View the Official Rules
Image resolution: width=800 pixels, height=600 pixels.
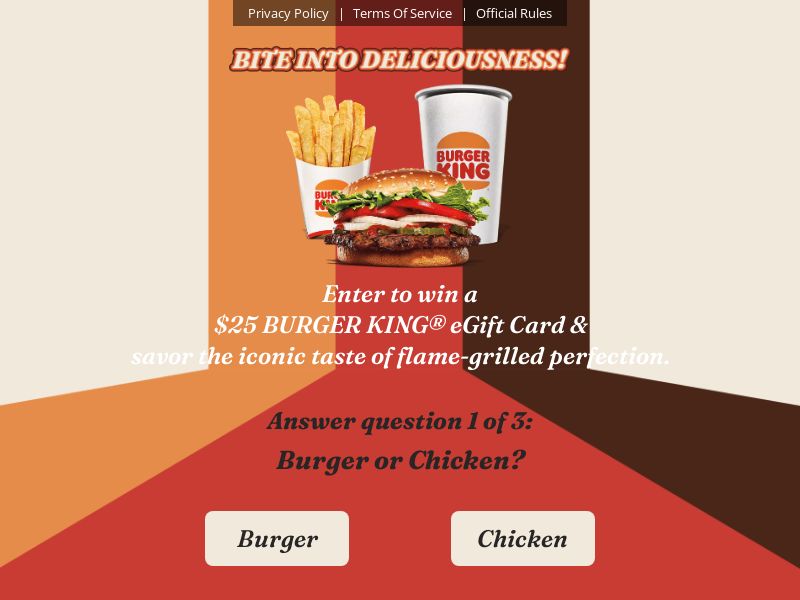point(513,13)
